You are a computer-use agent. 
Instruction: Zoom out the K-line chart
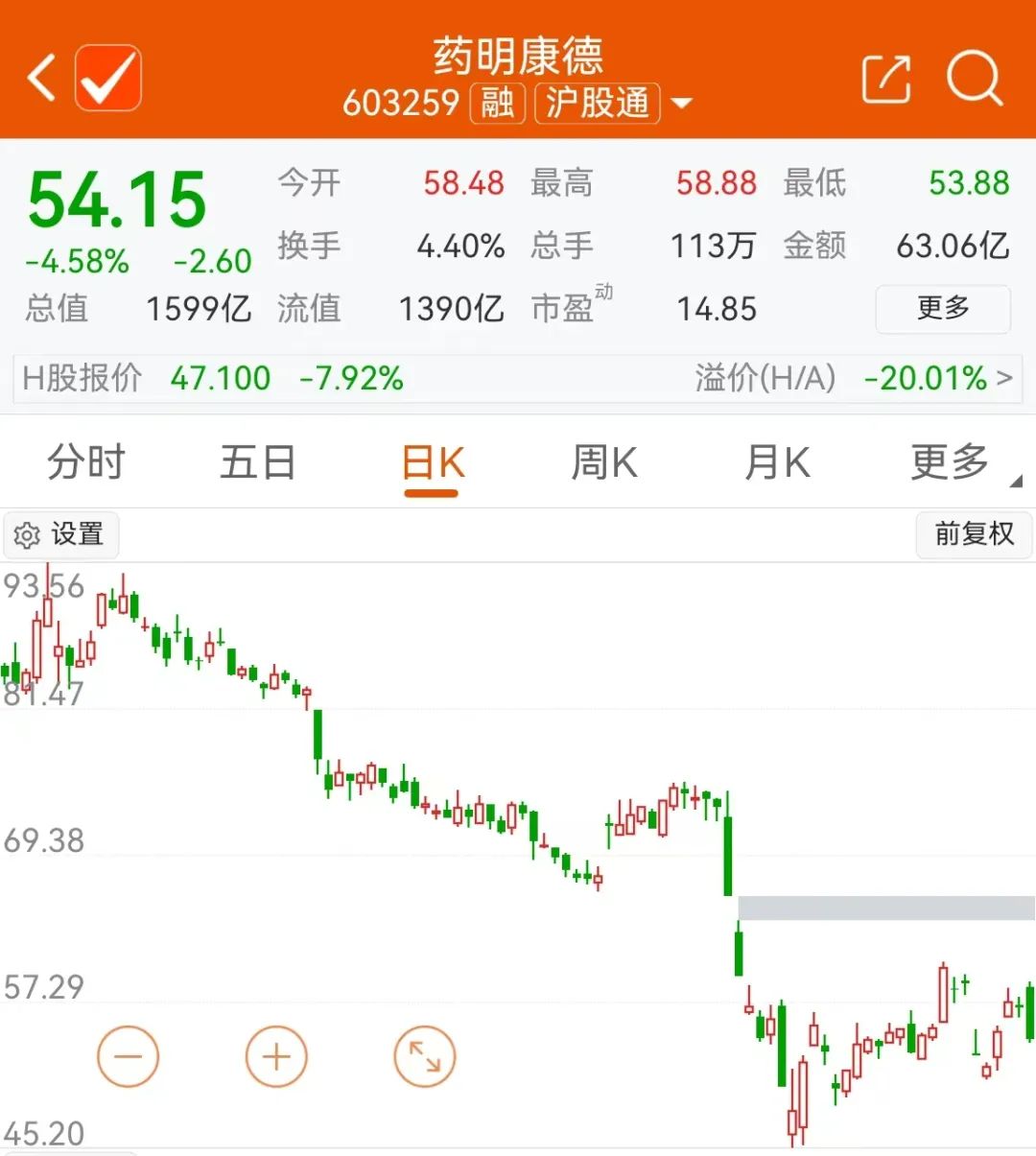(128, 1056)
